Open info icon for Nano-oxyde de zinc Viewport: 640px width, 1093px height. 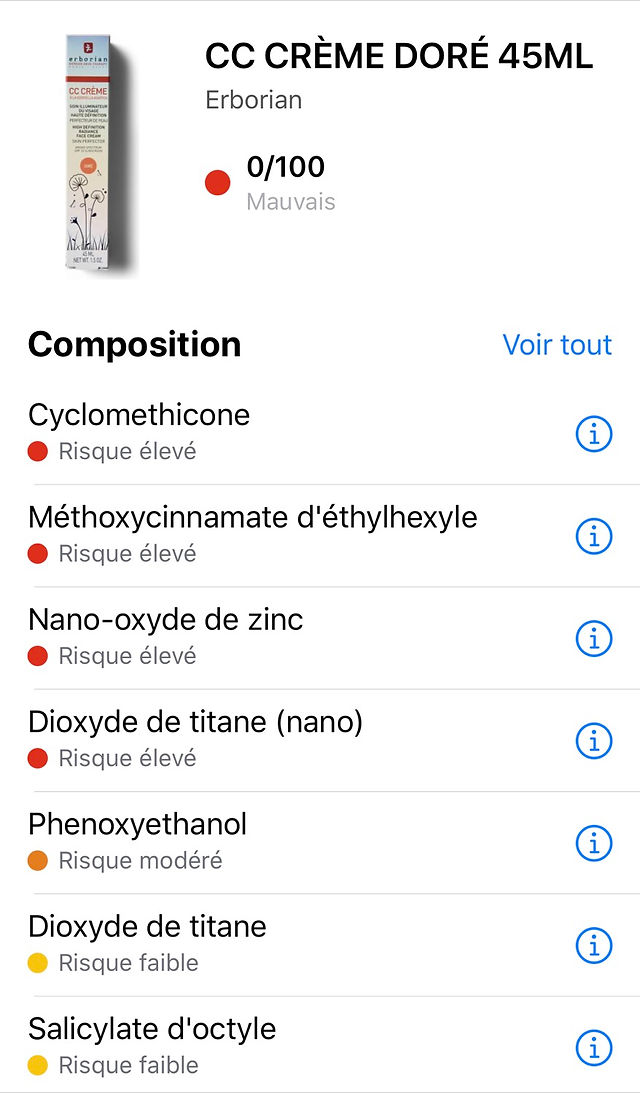594,639
